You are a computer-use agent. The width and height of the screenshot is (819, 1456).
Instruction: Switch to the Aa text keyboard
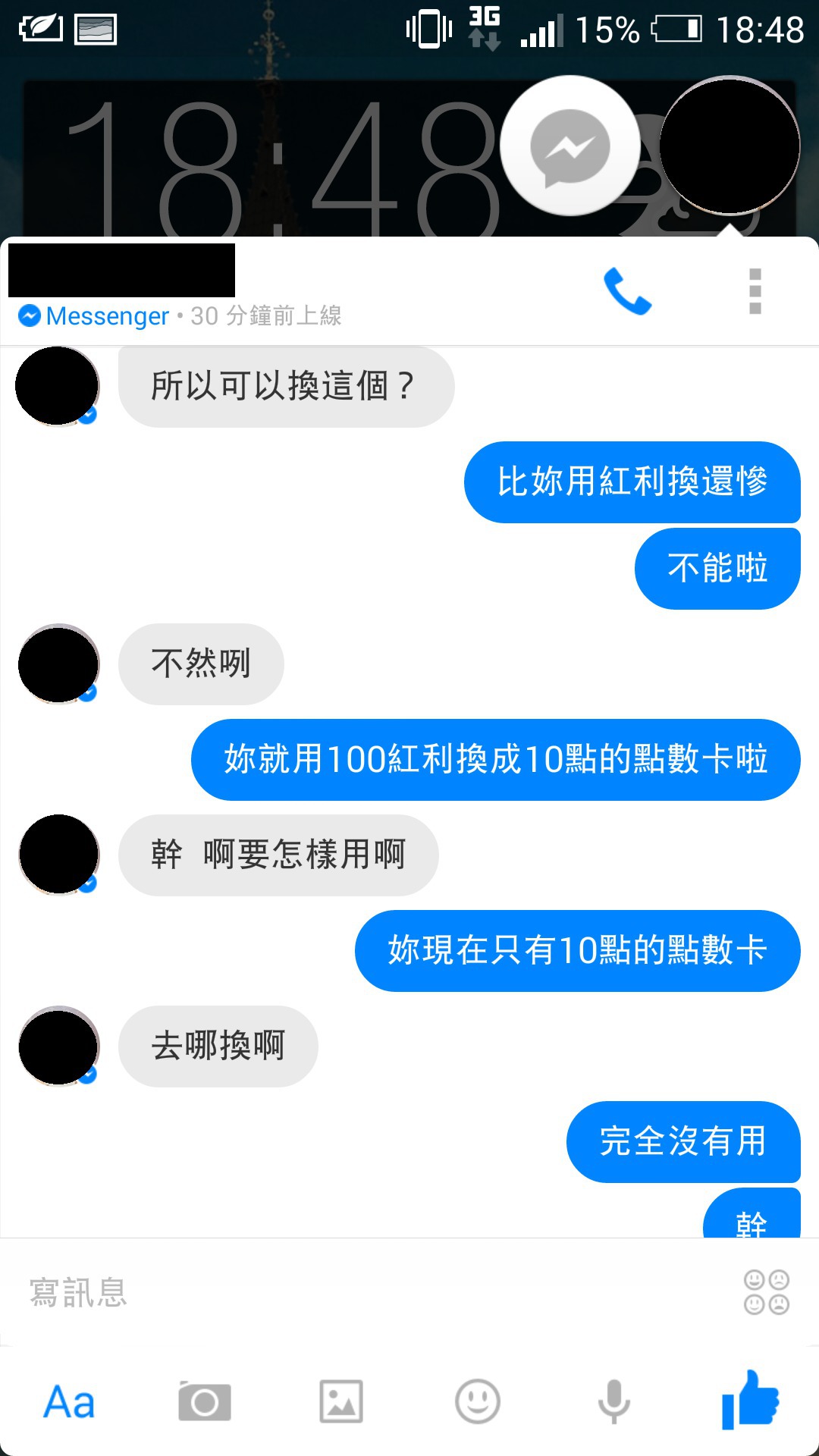click(x=69, y=1402)
